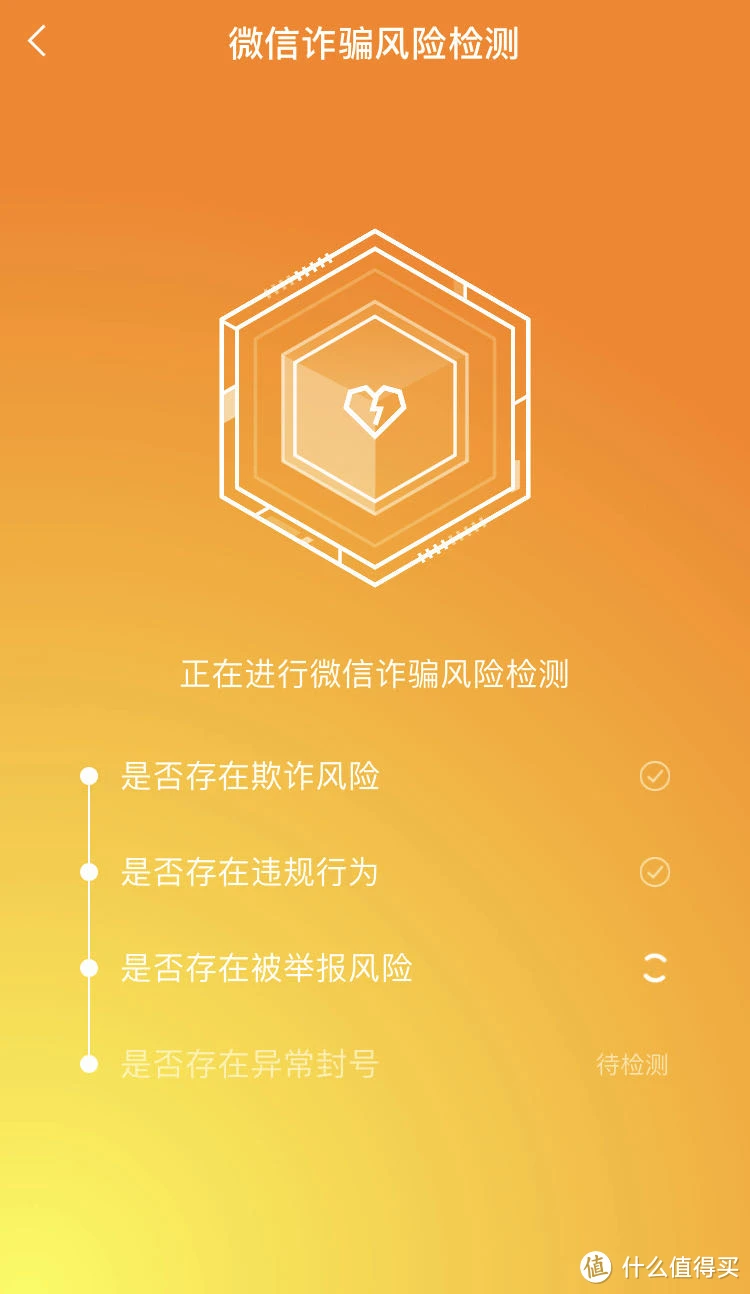
Task: Click the 正在进行微信诈骗风险检测 status text
Action: tap(375, 676)
